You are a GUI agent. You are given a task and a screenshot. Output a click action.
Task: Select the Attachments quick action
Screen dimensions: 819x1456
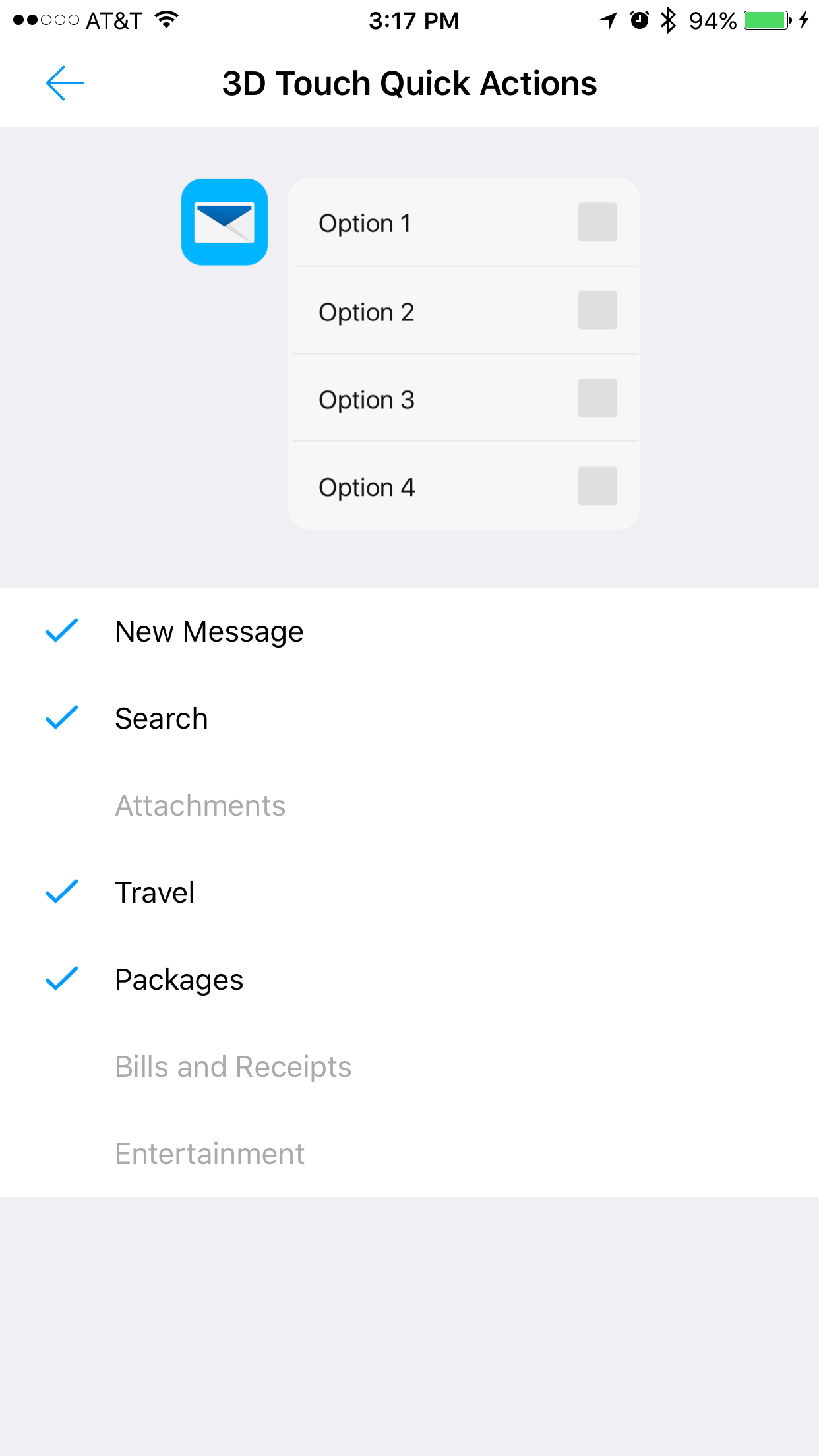coord(200,806)
